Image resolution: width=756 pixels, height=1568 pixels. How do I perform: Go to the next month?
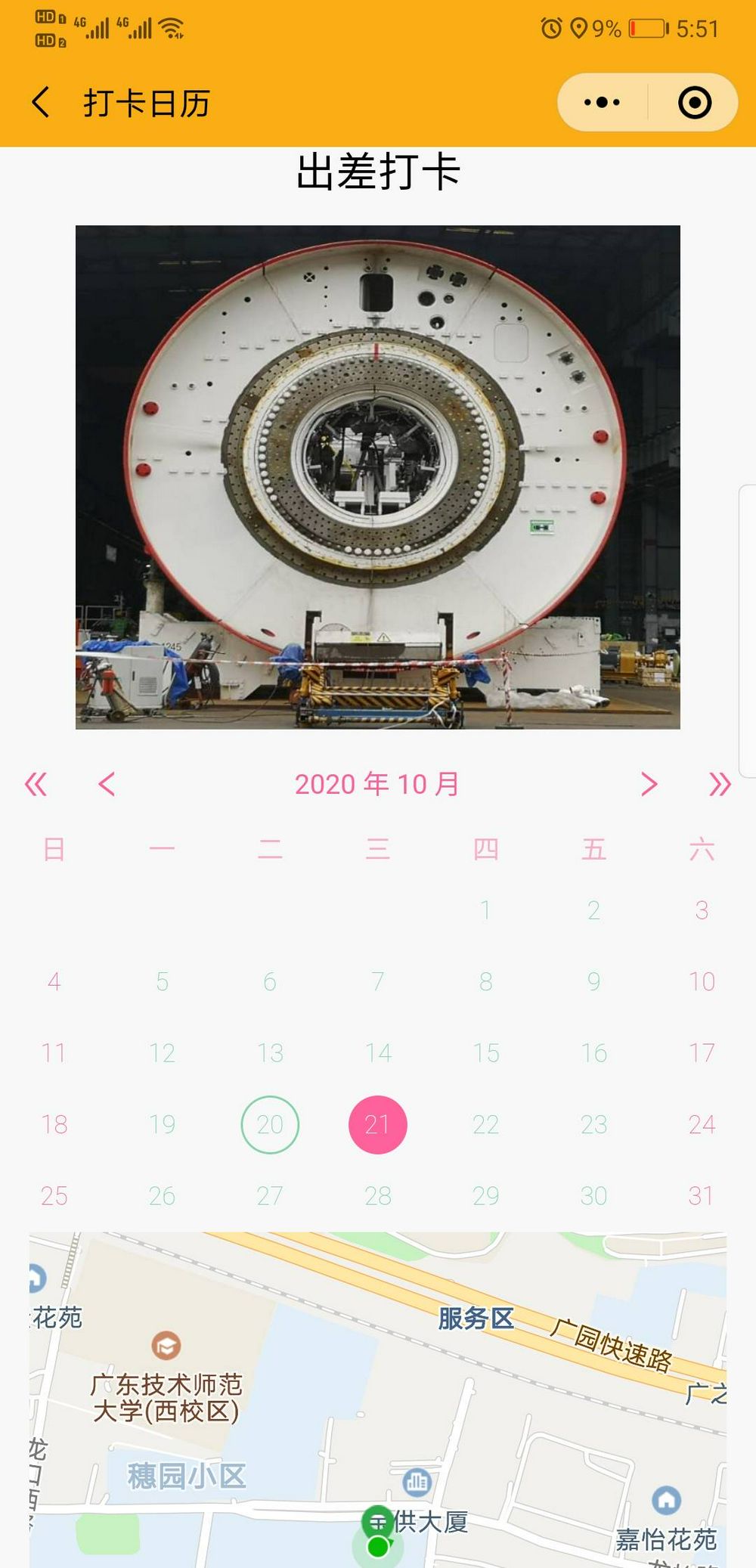649,784
